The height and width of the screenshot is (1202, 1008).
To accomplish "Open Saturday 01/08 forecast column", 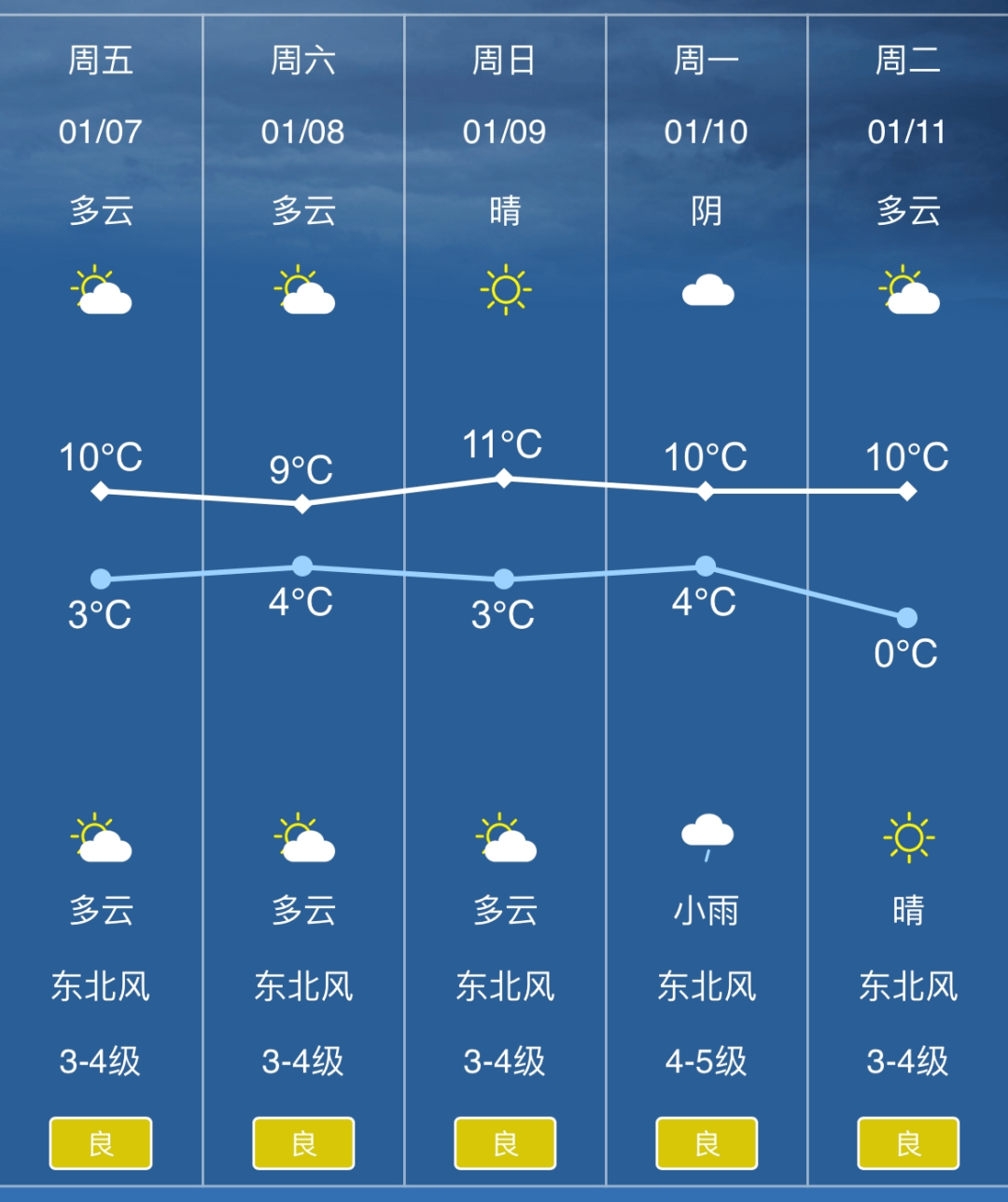I will 302,131.
